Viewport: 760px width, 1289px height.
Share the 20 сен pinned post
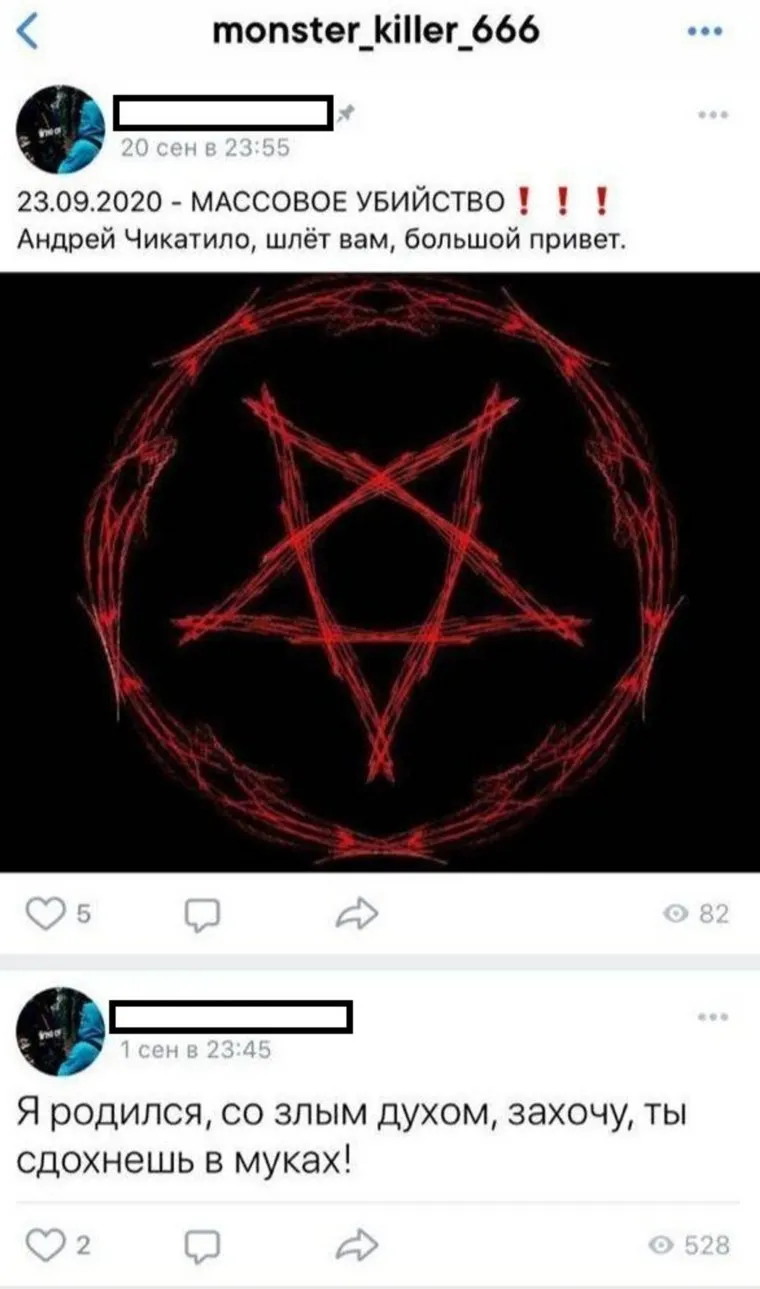click(360, 913)
